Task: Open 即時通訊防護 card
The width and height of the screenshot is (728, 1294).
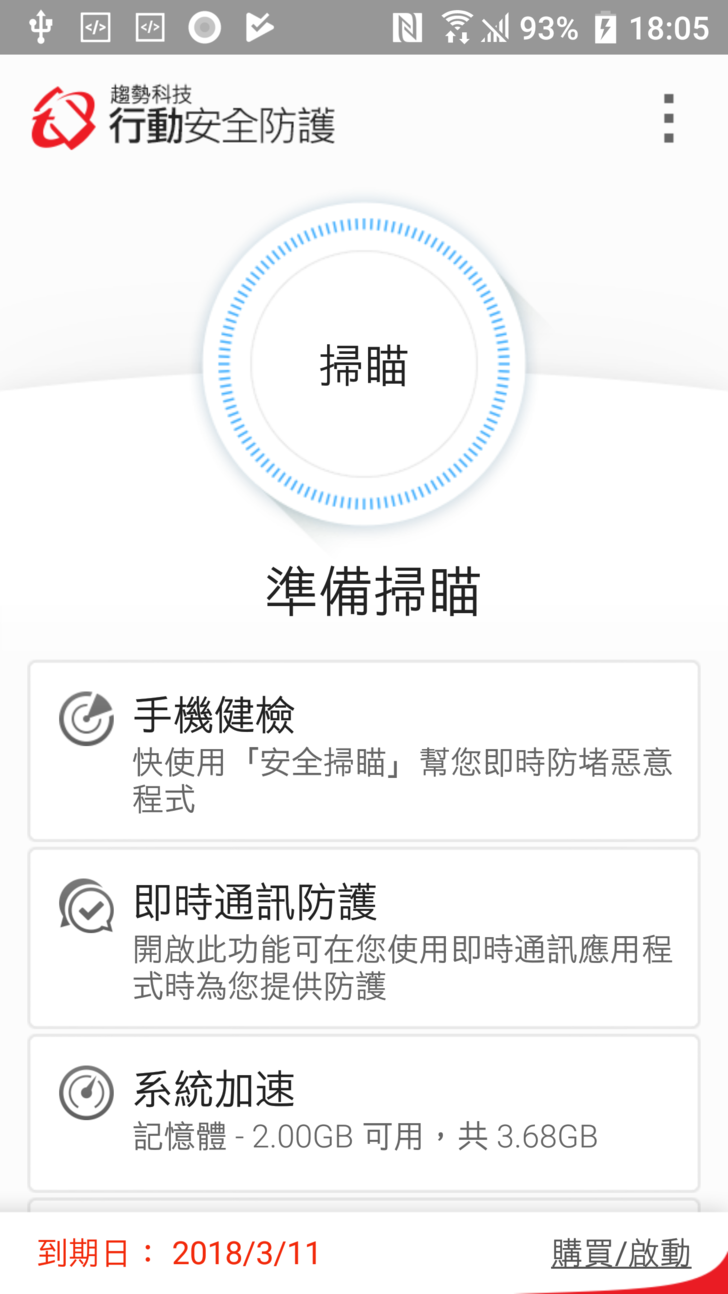Action: (363, 937)
